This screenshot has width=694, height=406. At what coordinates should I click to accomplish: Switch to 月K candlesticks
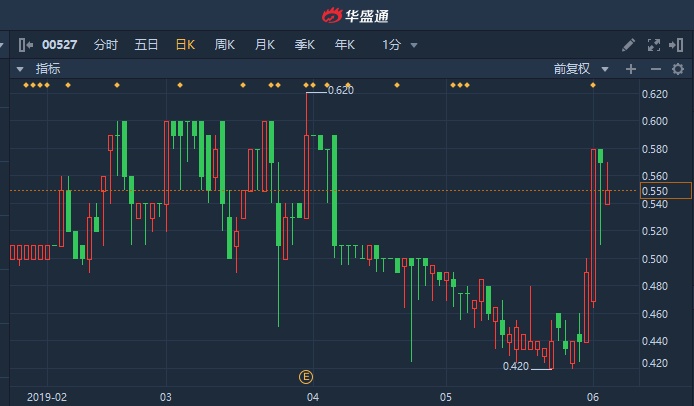265,45
